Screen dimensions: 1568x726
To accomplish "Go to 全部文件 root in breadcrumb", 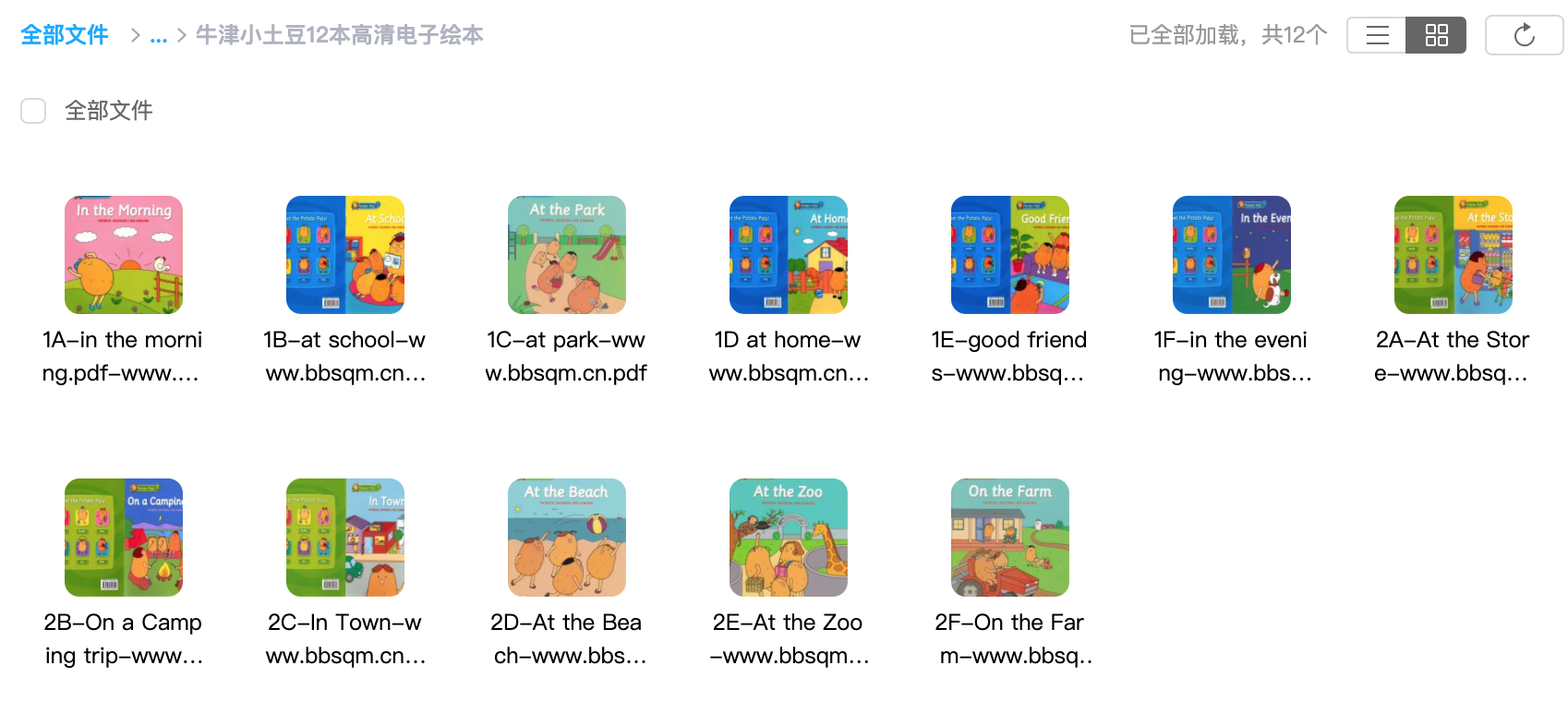I will tap(65, 35).
